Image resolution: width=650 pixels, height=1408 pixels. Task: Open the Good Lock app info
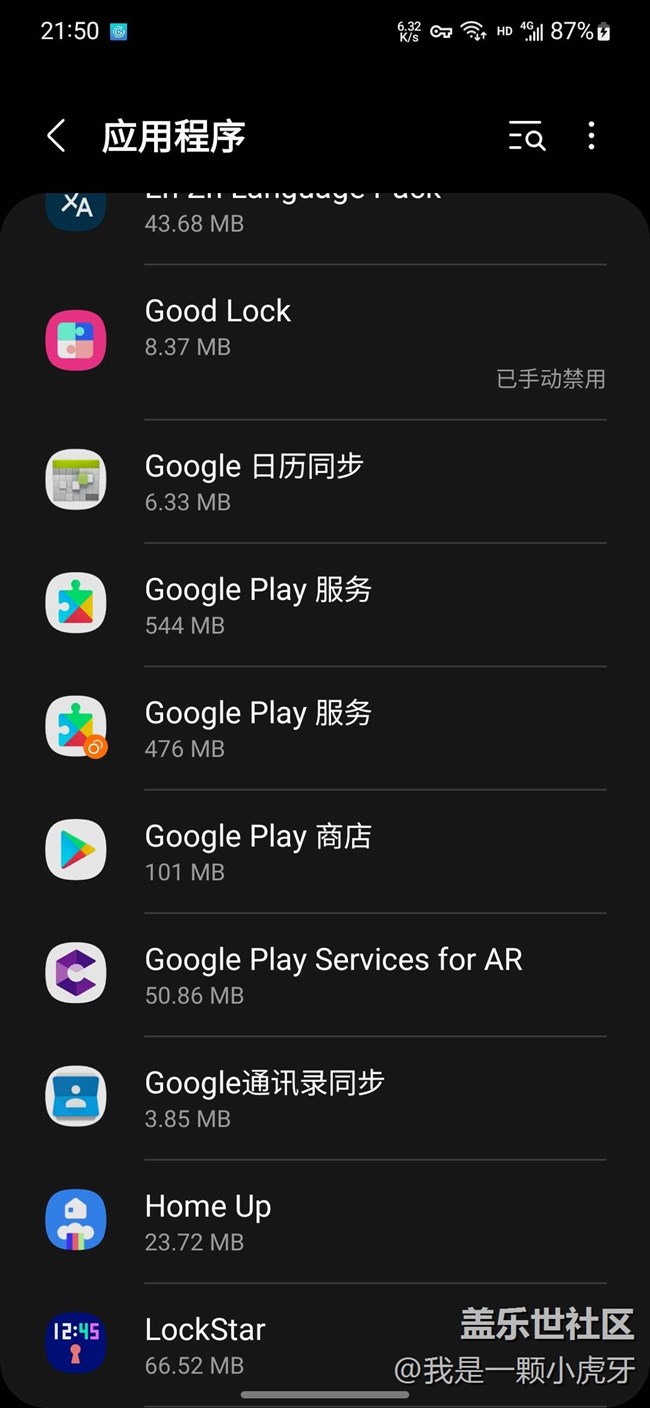[x=325, y=340]
